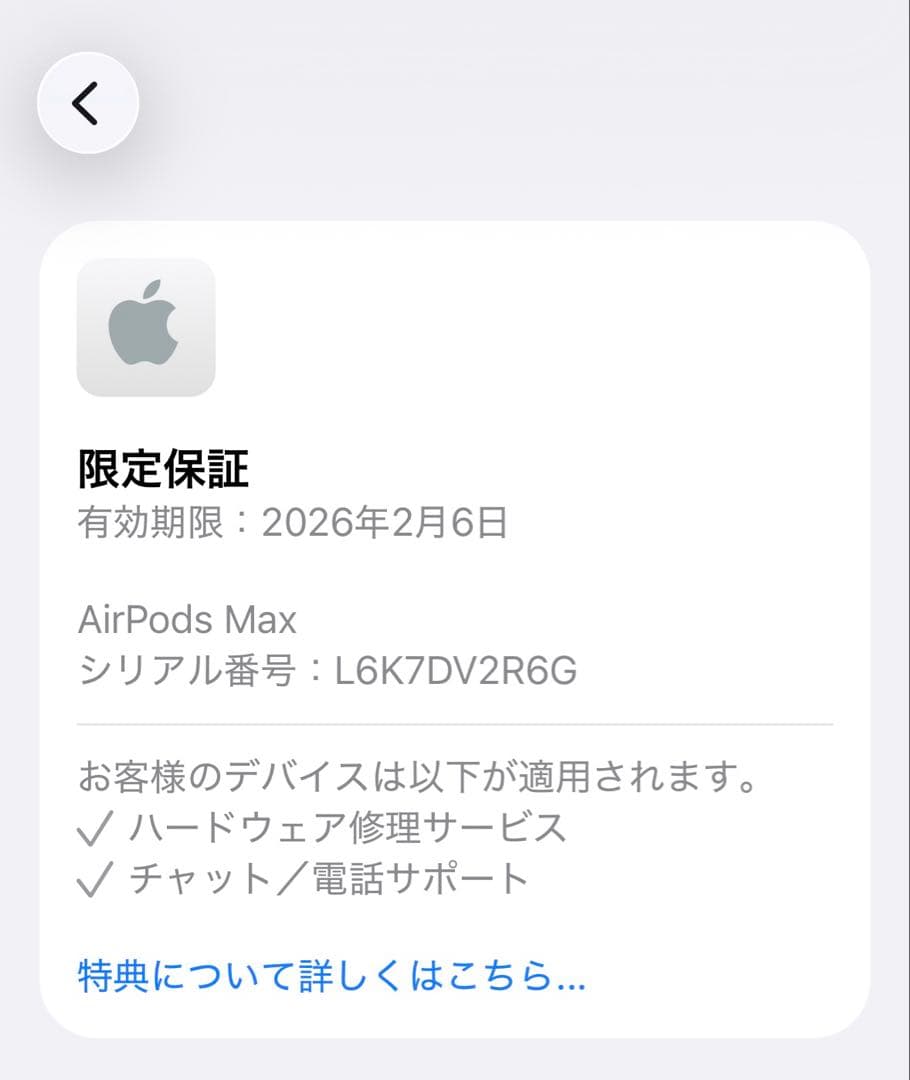Click the checkmark beside ハードウェア修理サービス

click(96, 826)
